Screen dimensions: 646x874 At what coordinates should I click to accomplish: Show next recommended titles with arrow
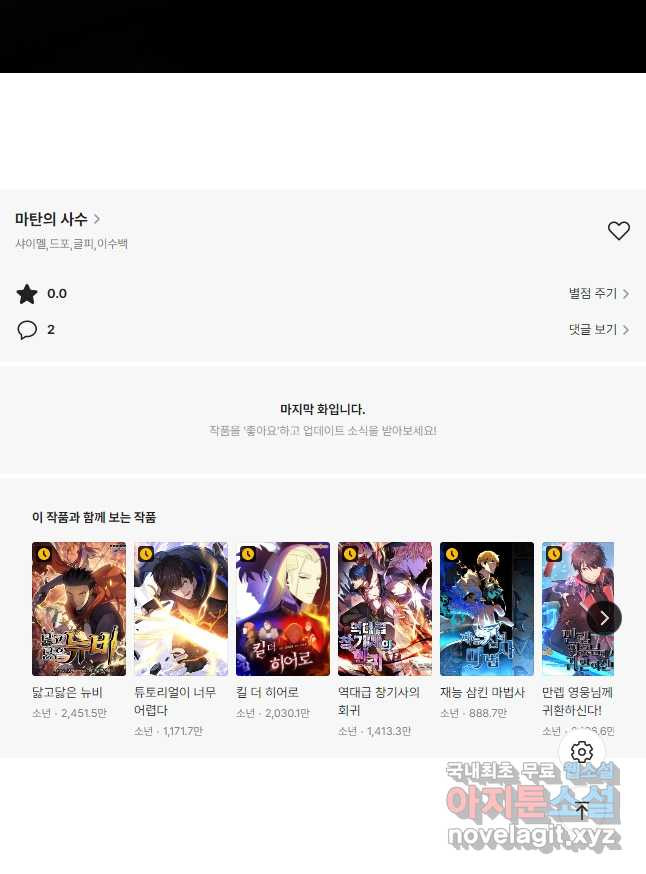[604, 618]
